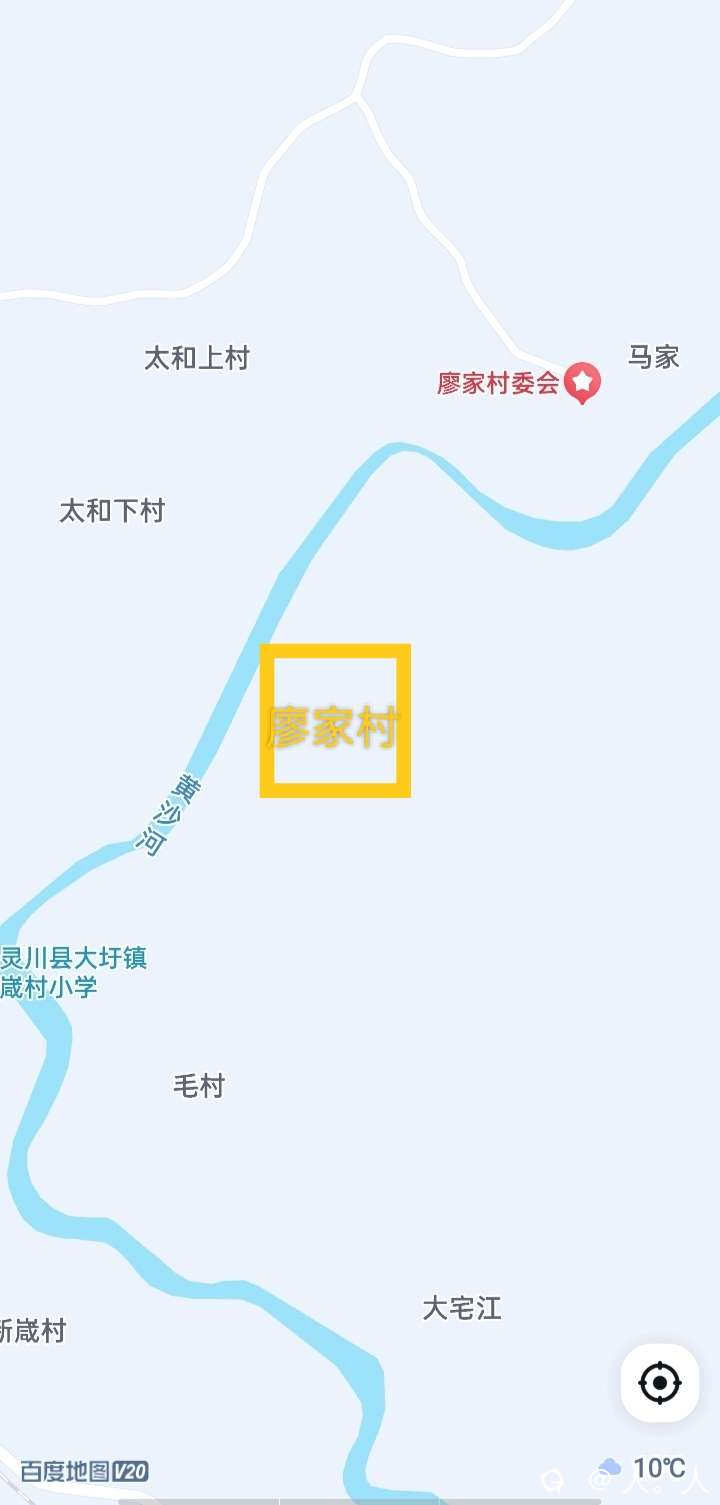Open the 廖家村委会 red marker
This screenshot has width=720, height=1505.
coord(582,383)
